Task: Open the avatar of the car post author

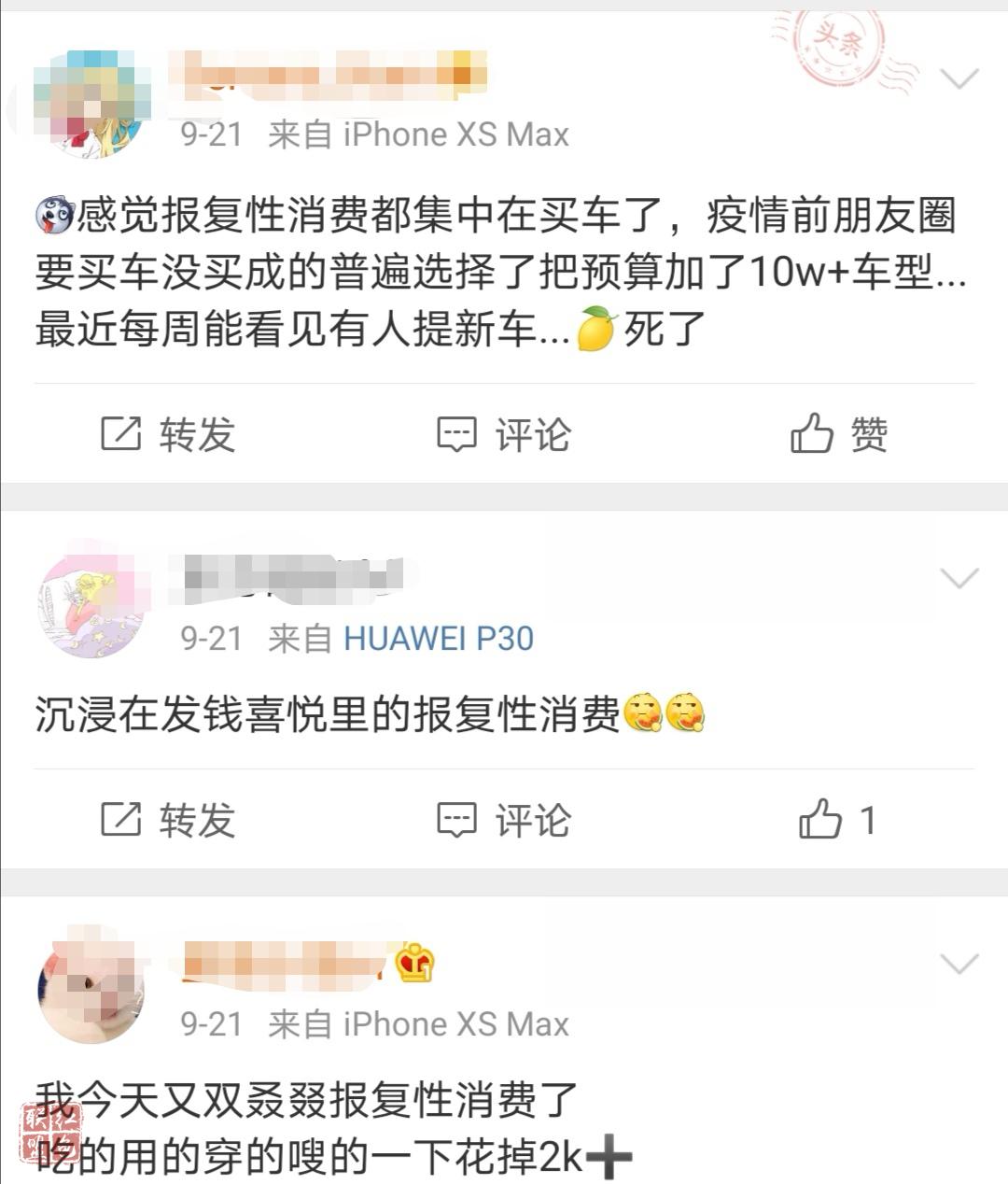Action: click(x=91, y=103)
